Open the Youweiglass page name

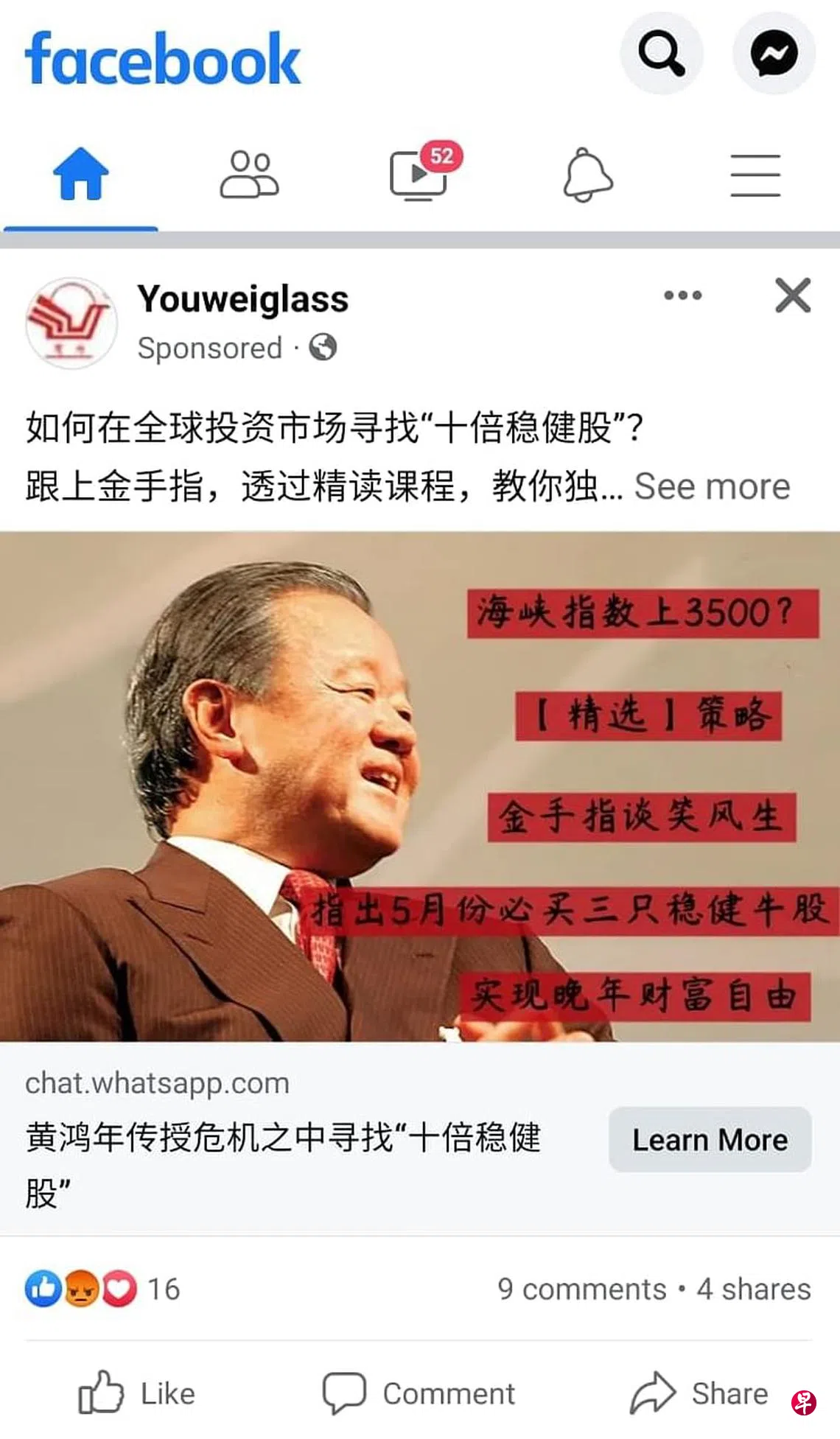(x=243, y=299)
